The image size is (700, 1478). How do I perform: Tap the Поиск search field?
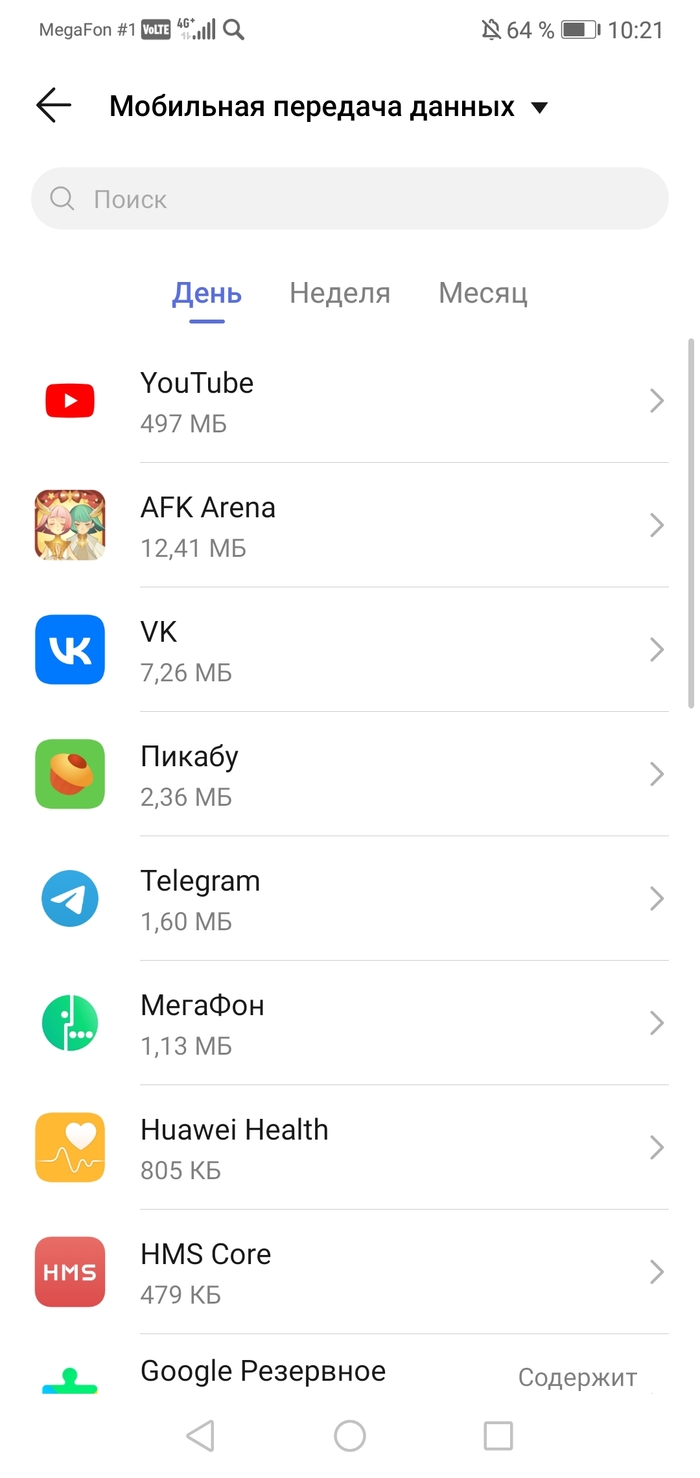[x=350, y=199]
